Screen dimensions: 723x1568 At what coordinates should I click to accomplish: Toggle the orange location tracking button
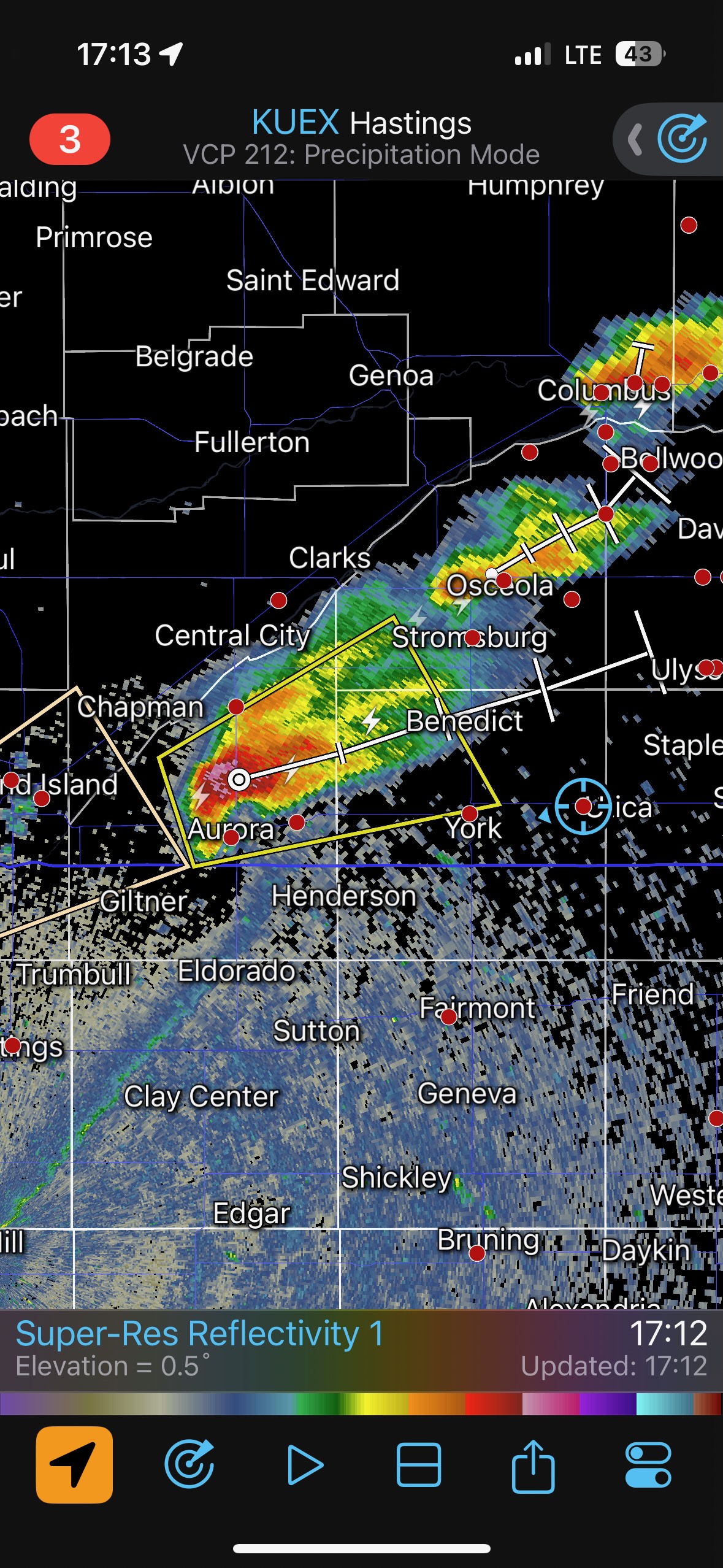coord(74,1464)
